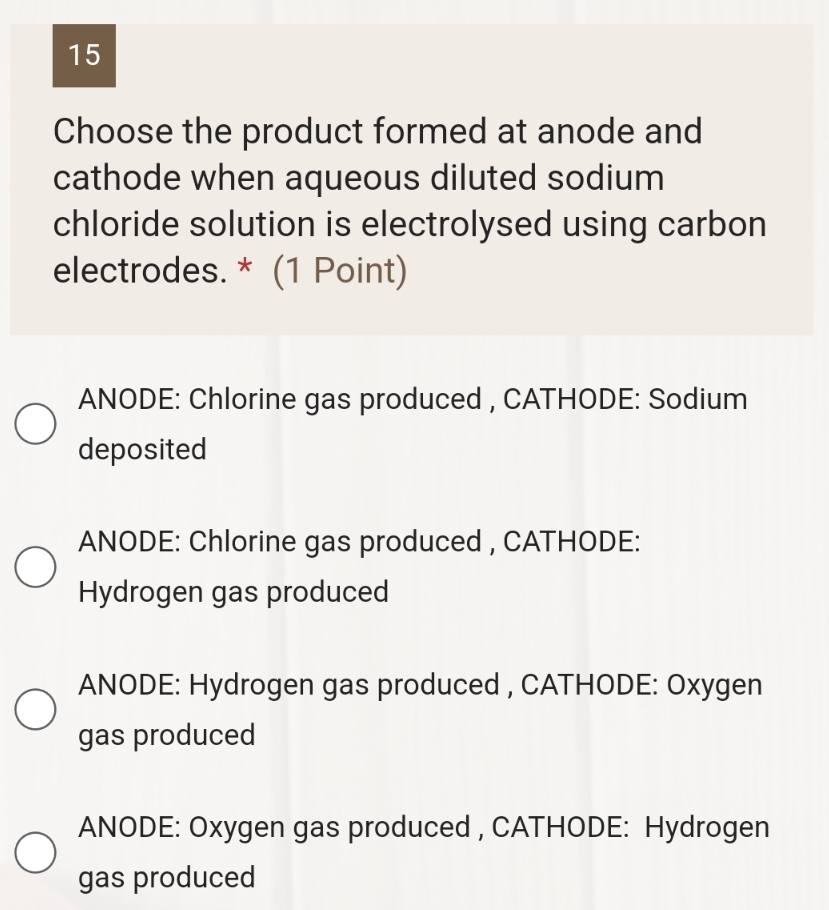Select the Hydrogen anode, Oxygen cathode option
The width and height of the screenshot is (829, 910).
35,710
